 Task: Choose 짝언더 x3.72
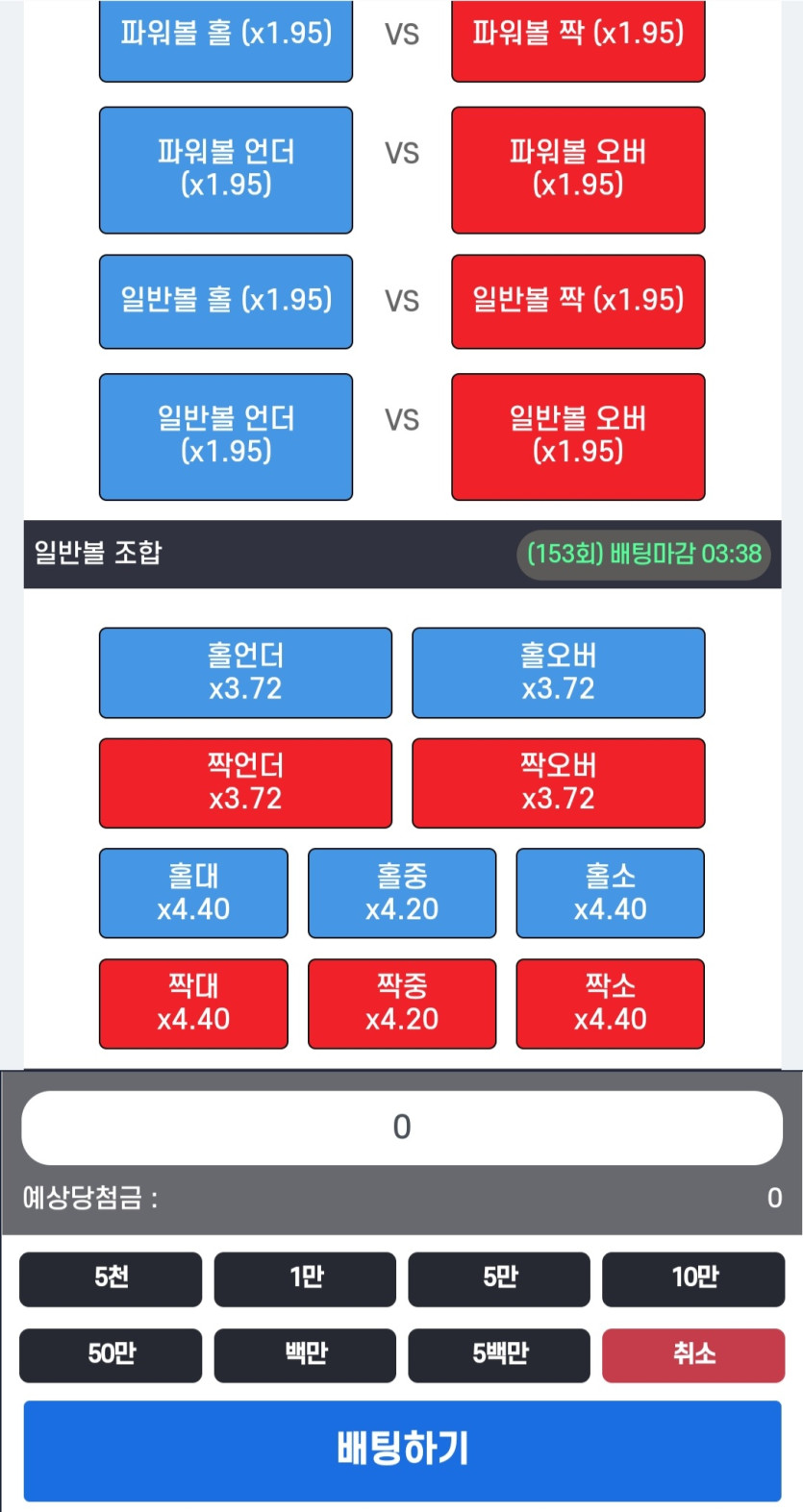coord(245,782)
